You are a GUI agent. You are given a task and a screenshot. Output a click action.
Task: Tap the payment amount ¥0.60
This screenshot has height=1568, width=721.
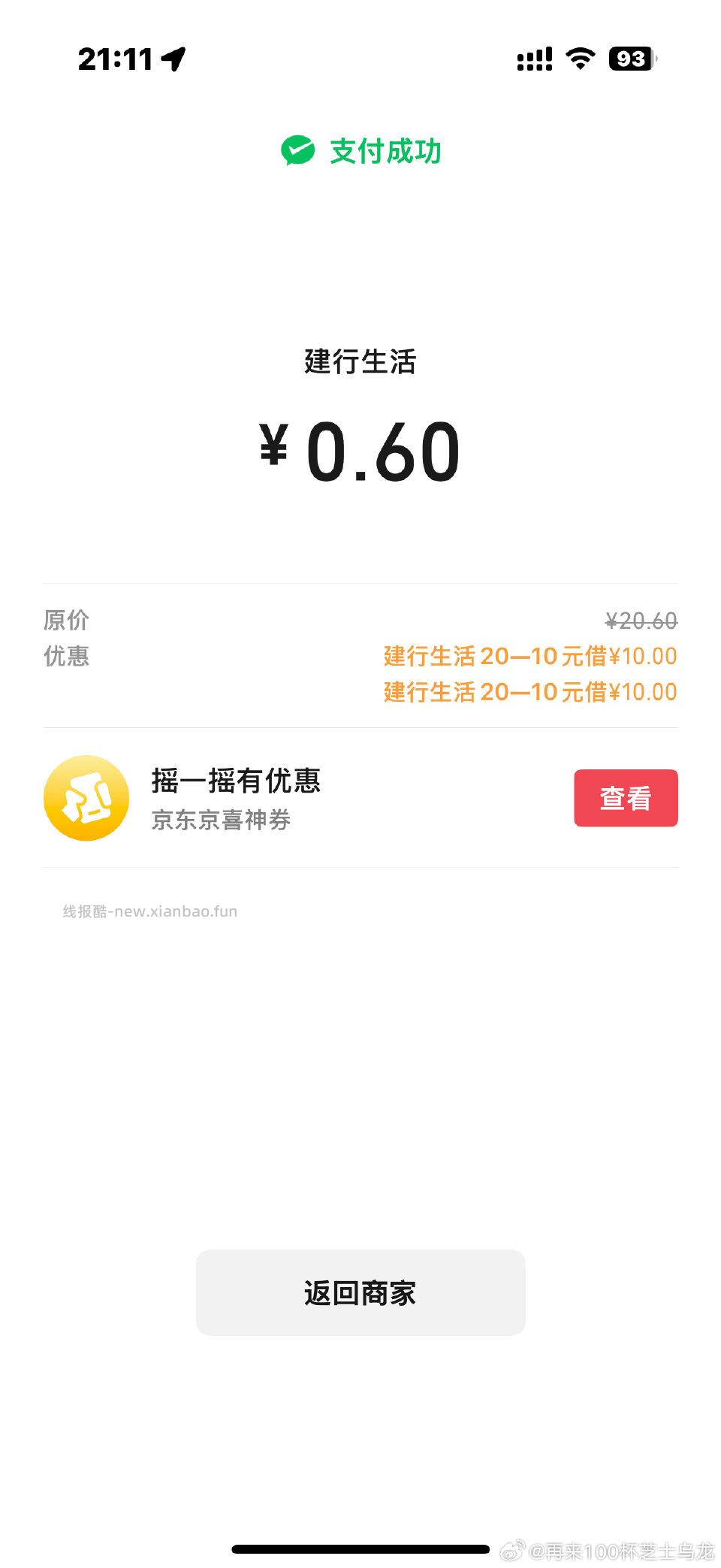(x=360, y=451)
